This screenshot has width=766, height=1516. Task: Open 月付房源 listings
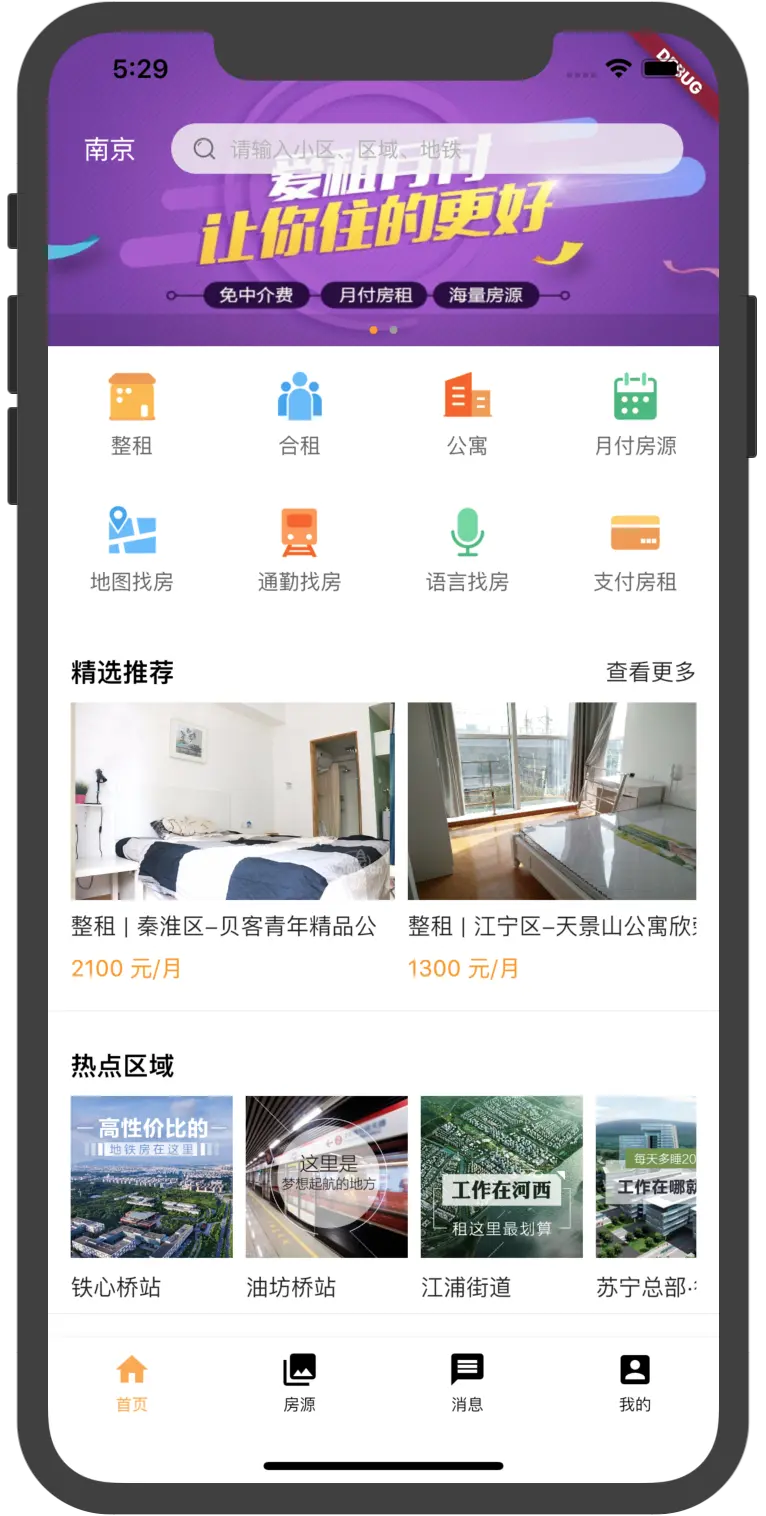click(x=635, y=414)
